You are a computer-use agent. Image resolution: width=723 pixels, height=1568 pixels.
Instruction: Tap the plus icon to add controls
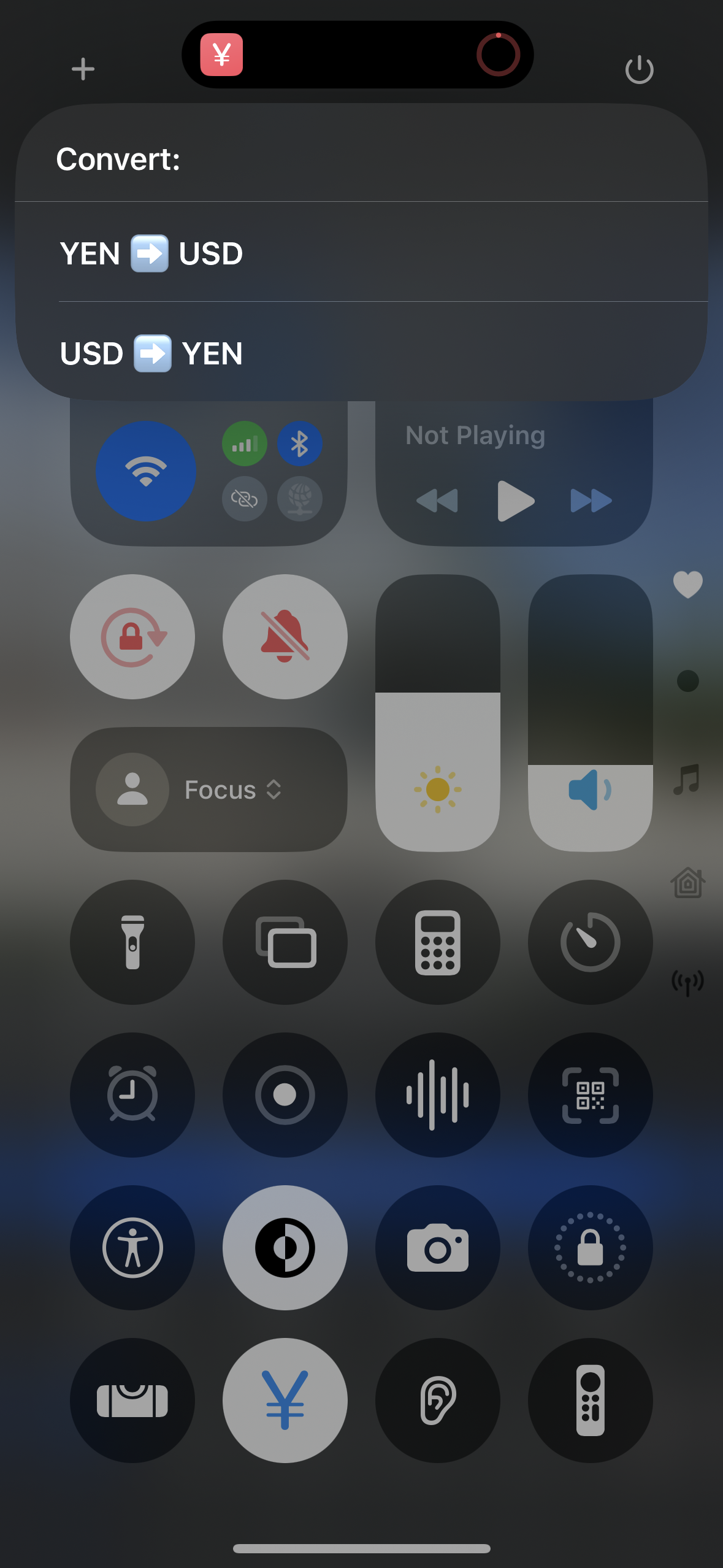[x=83, y=69]
